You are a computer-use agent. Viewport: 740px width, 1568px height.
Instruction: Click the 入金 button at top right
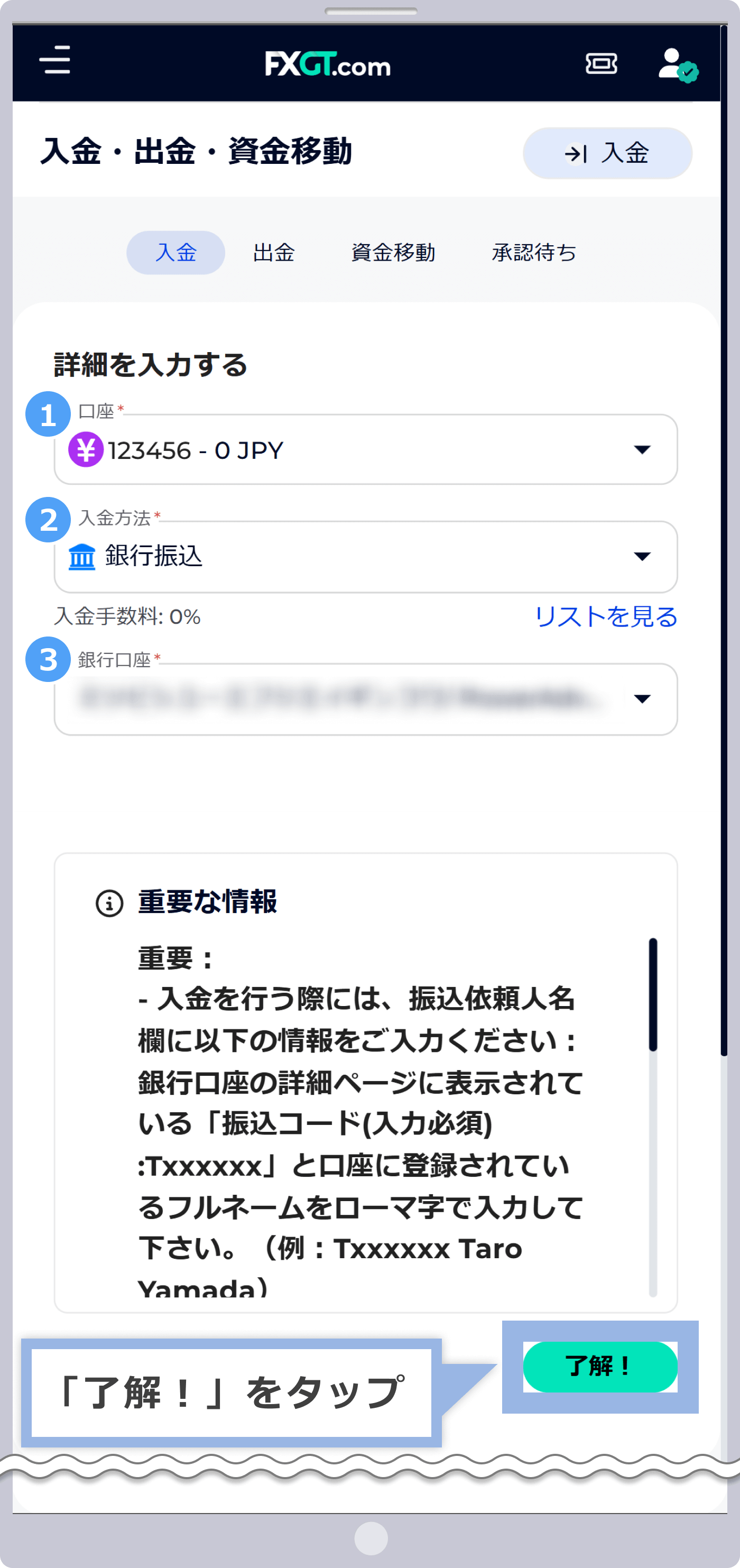point(607,153)
